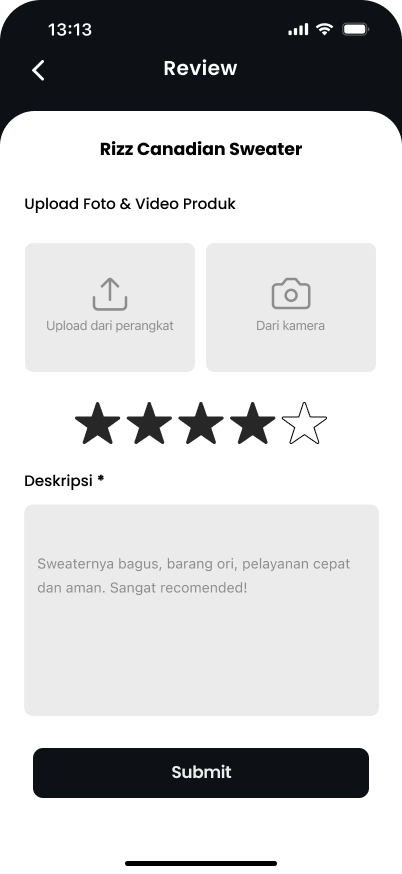Select the second star
Screen dimensions: 402x874
tap(149, 423)
